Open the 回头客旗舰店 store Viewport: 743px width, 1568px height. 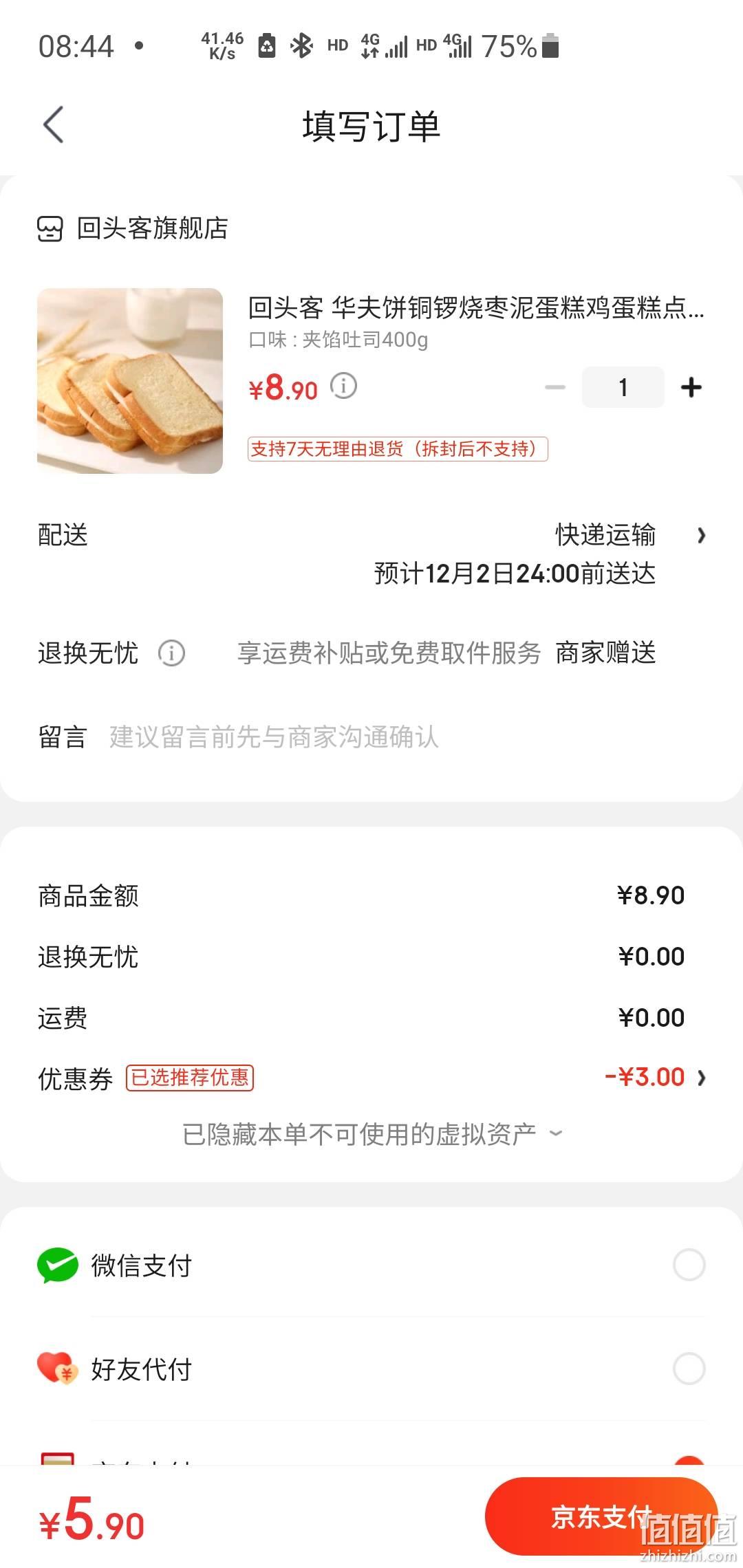(x=133, y=228)
